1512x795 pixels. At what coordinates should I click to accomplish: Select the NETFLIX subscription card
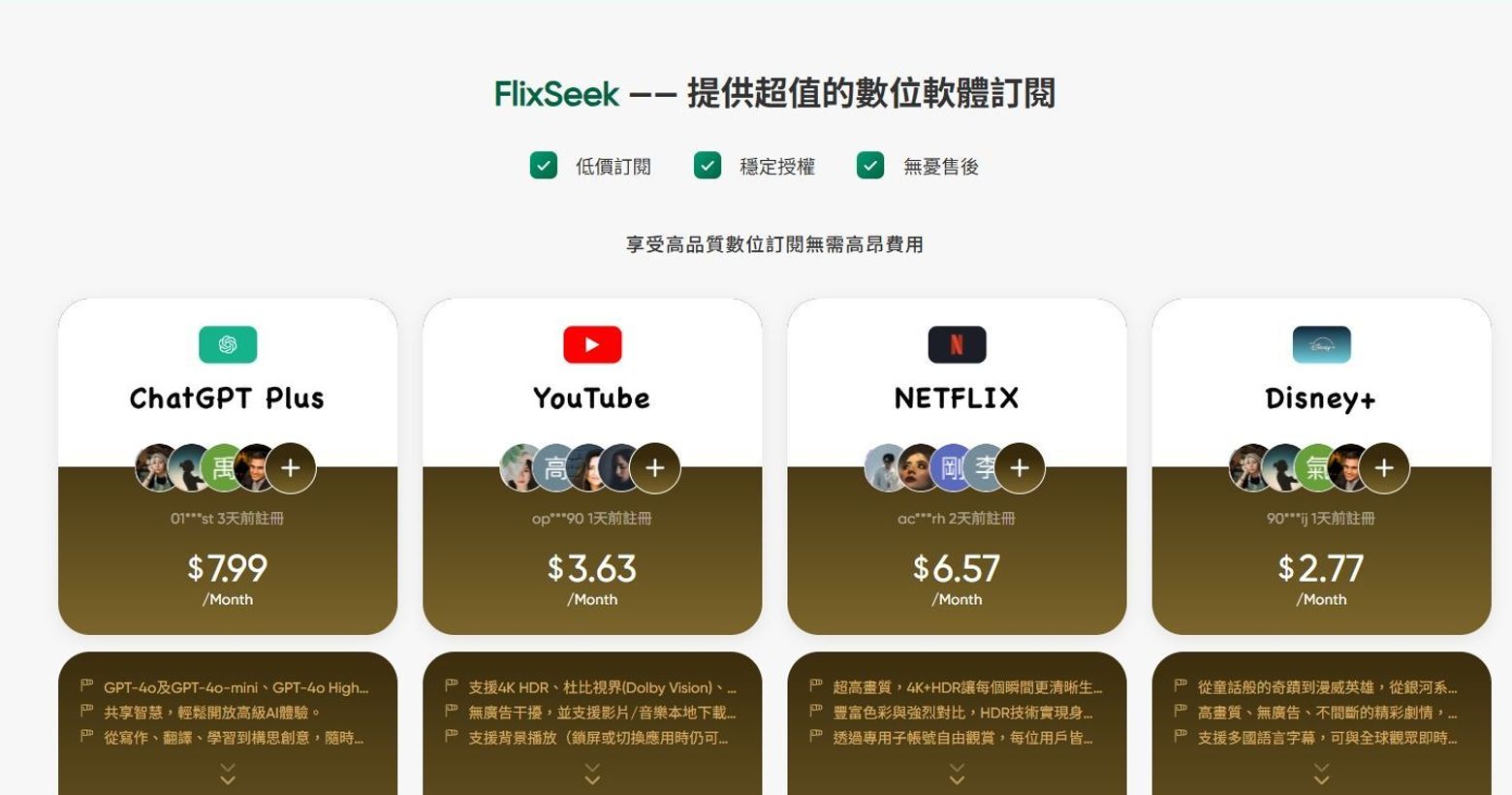[x=956, y=397]
